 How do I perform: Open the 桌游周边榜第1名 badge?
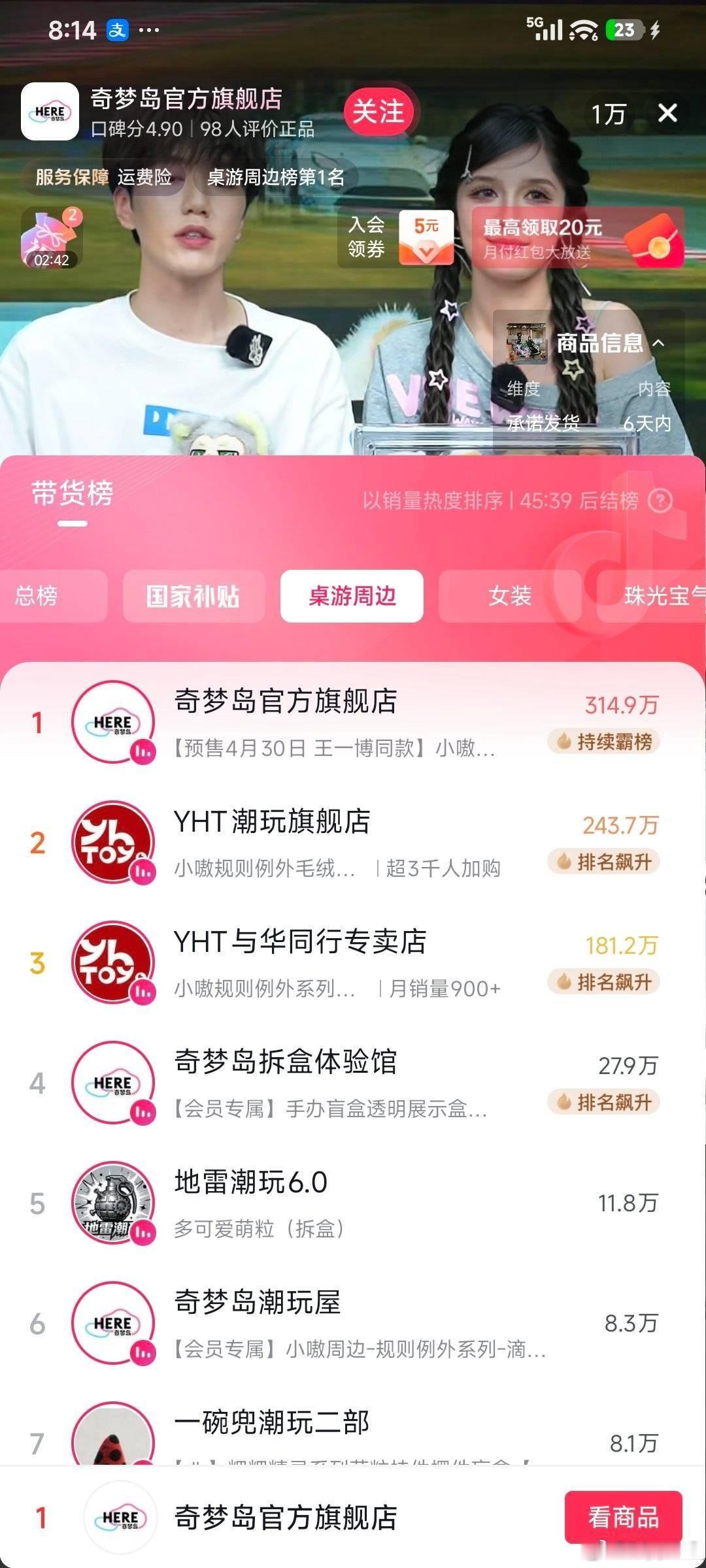(277, 177)
